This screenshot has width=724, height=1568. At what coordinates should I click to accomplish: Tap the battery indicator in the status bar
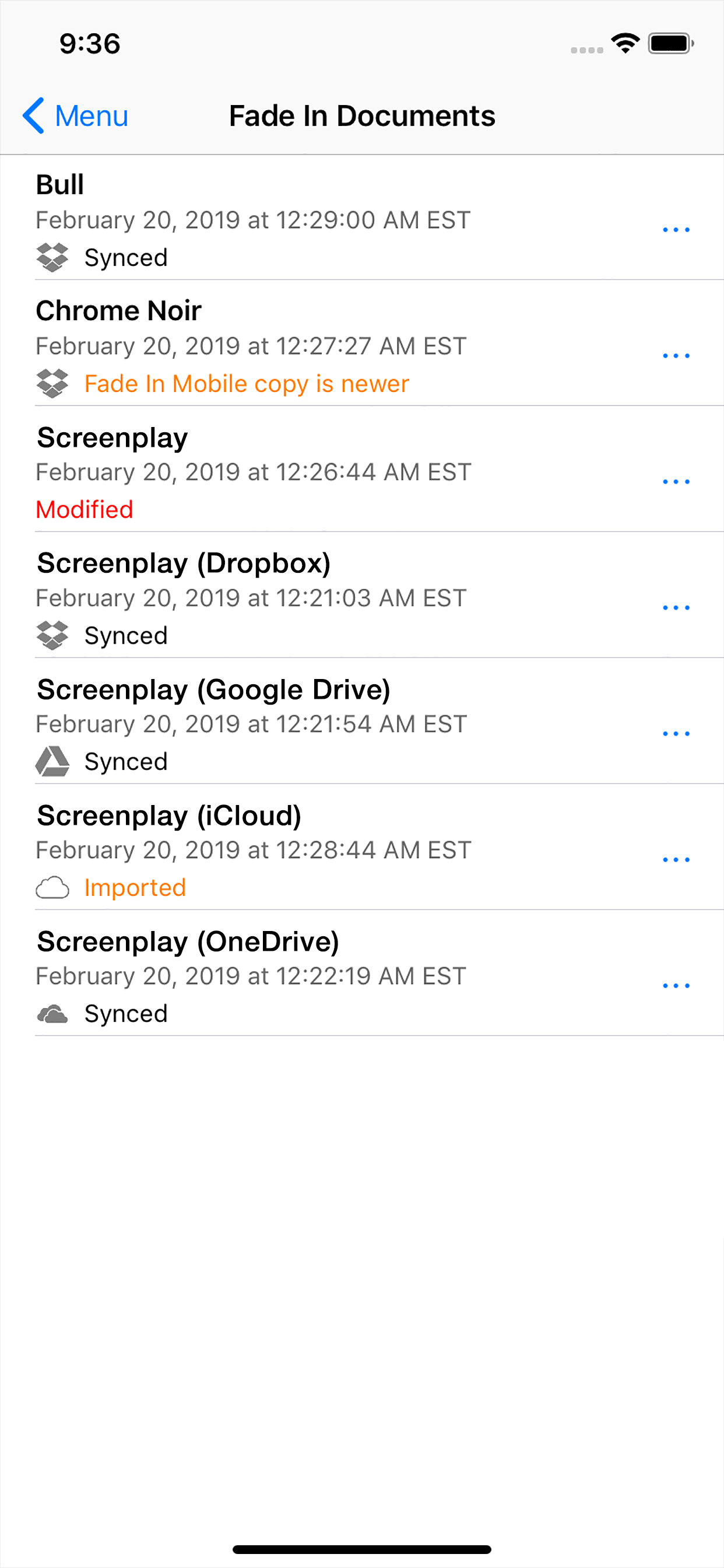[669, 43]
